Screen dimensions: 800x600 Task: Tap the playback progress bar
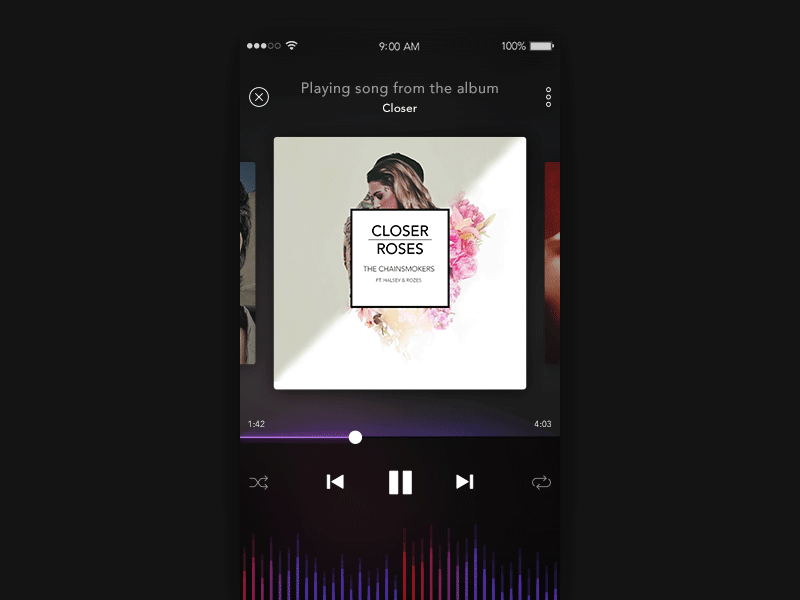pyautogui.click(x=450, y=437)
